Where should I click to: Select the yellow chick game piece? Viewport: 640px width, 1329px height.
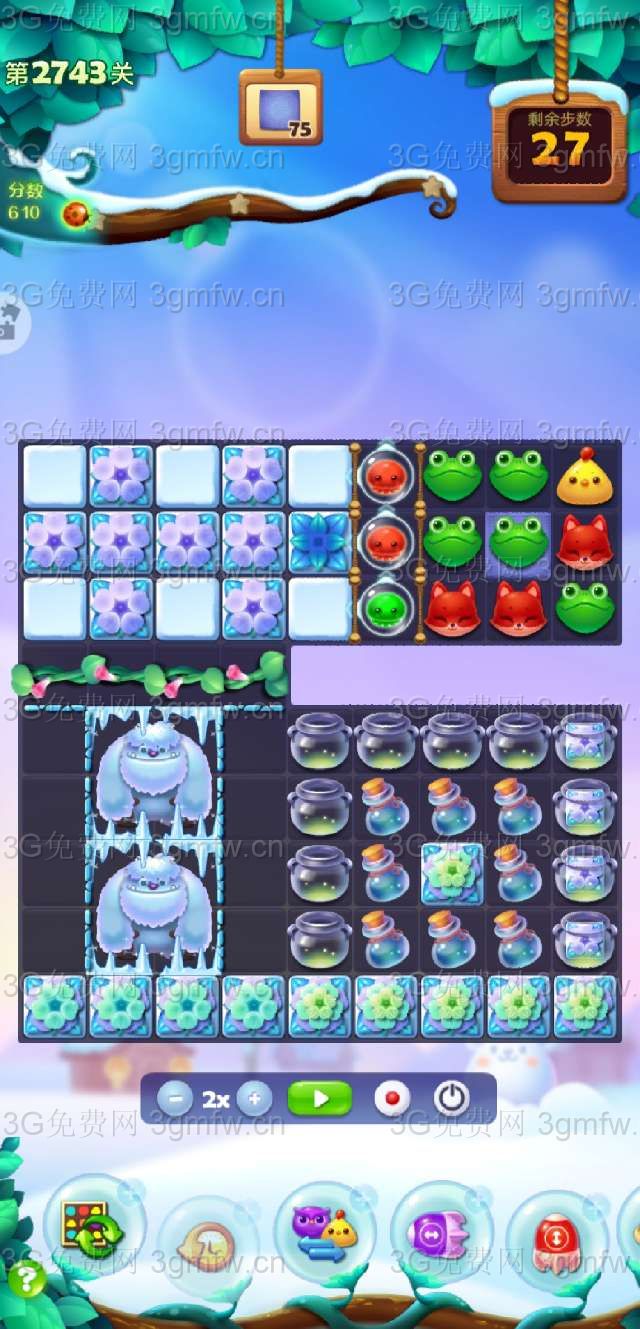(x=584, y=477)
